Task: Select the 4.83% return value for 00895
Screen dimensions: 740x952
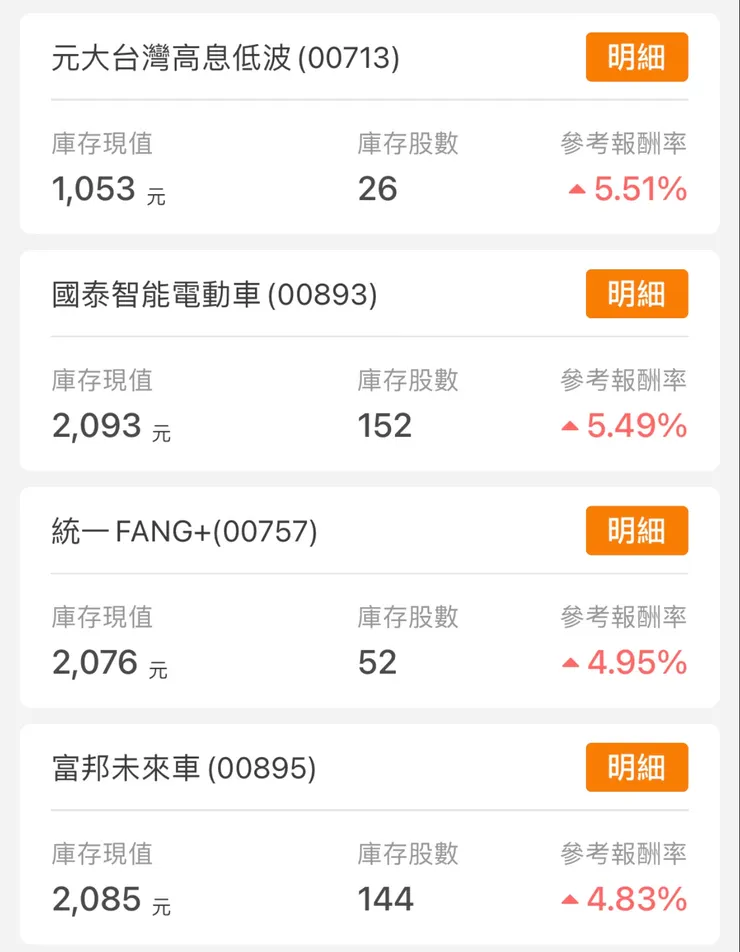Action: [x=634, y=898]
